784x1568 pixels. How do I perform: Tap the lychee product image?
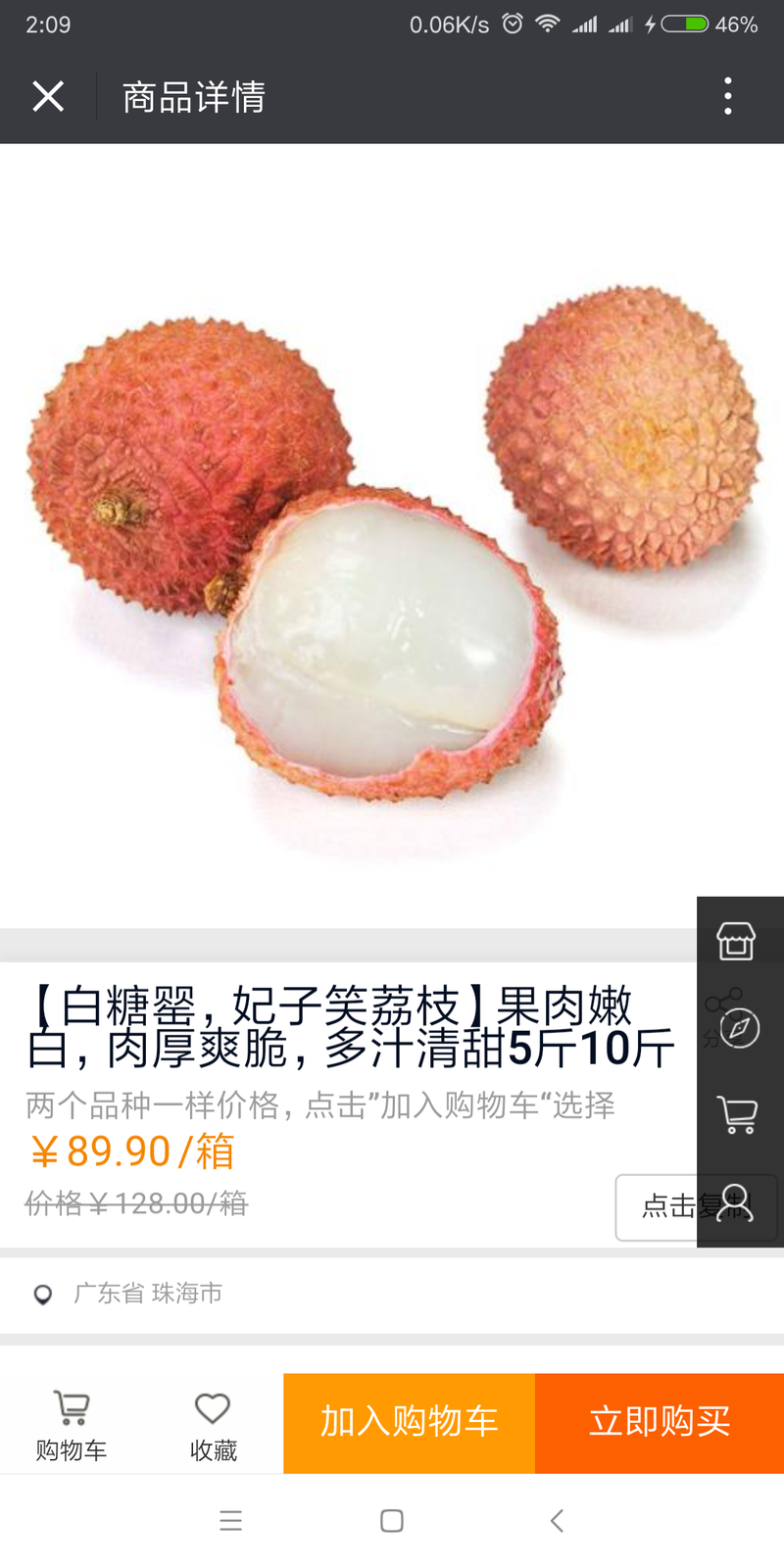click(x=392, y=568)
